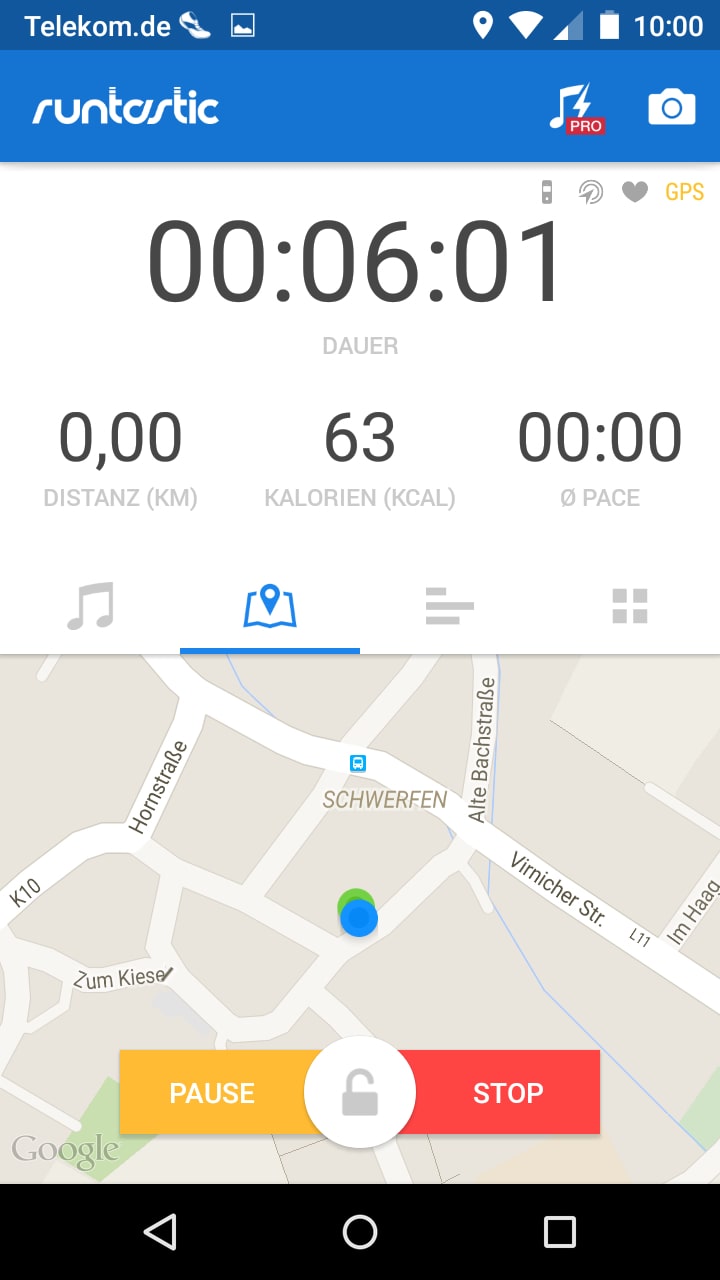720x1280 pixels.
Task: Open recent apps with the square button
Action: coord(561,1234)
